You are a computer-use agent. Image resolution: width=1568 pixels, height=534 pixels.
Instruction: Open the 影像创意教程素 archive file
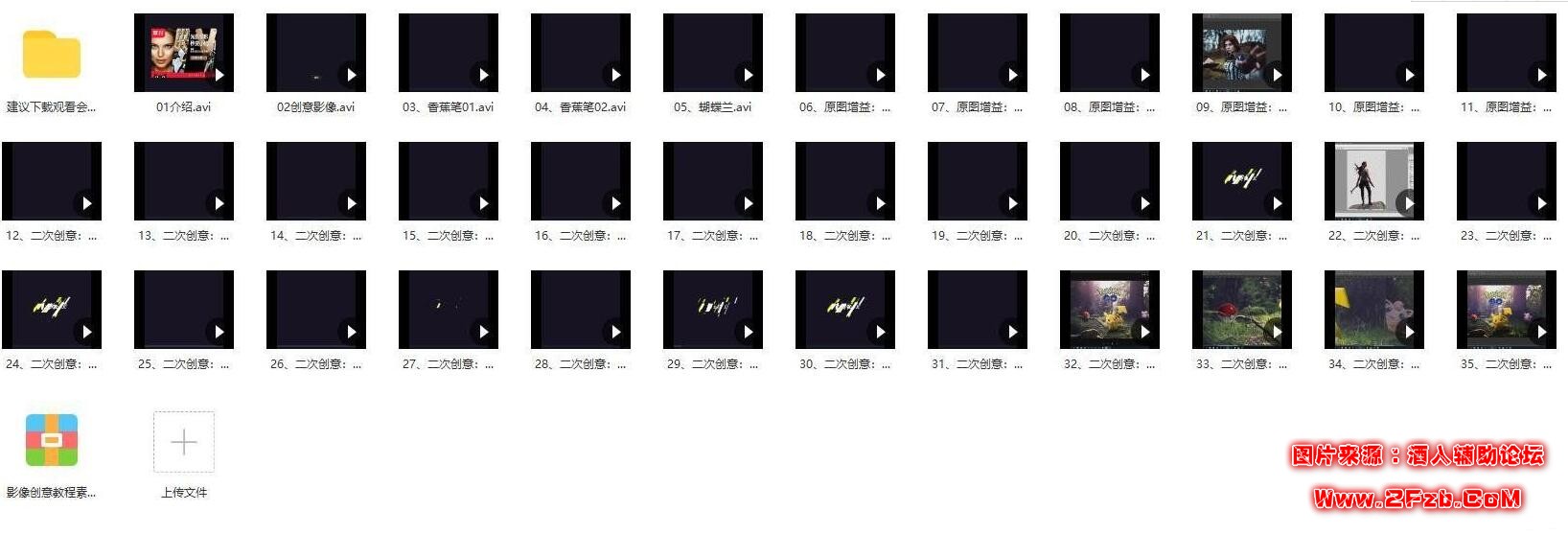(x=52, y=440)
